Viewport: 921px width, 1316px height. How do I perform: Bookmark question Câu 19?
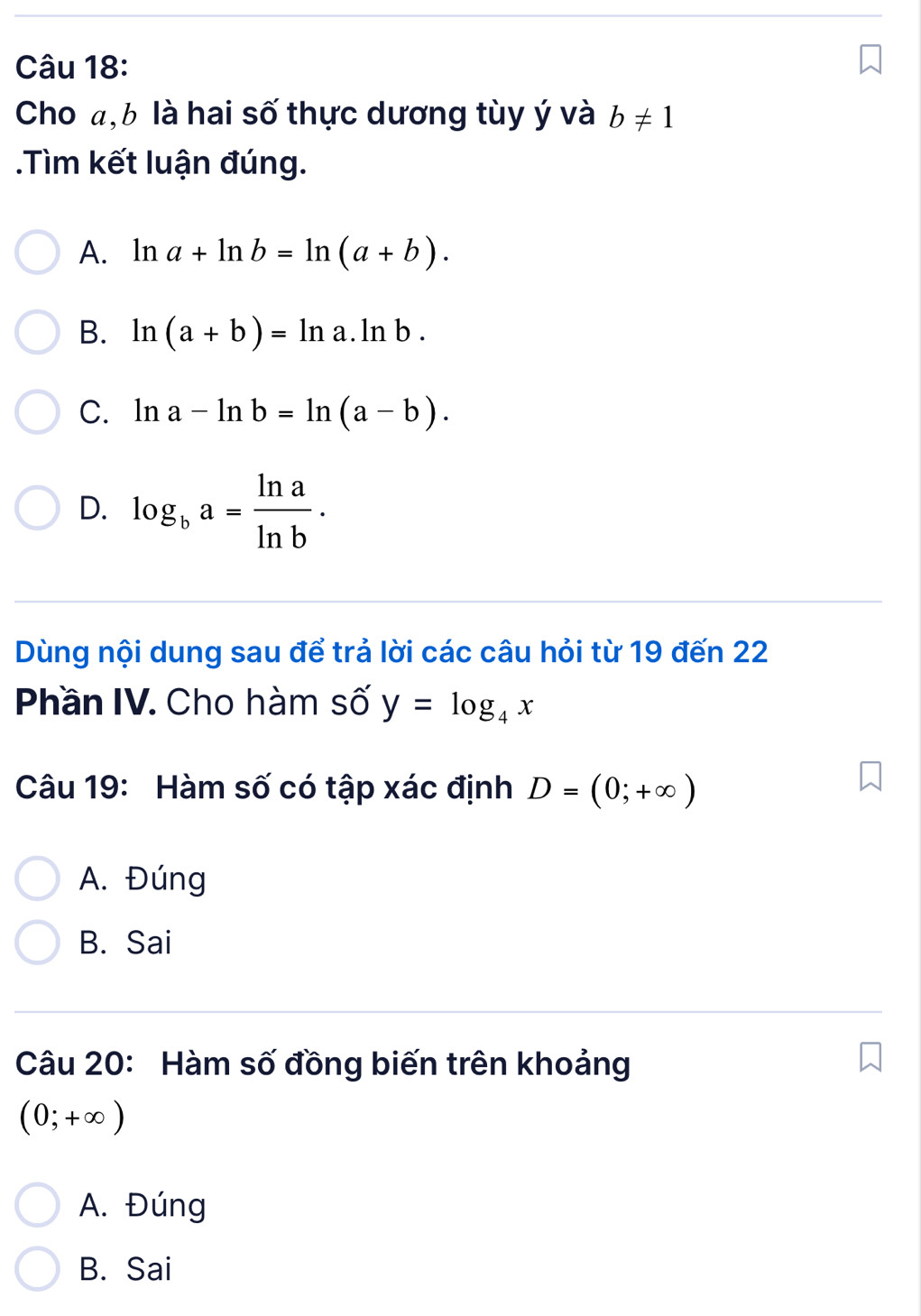pyautogui.click(x=870, y=776)
